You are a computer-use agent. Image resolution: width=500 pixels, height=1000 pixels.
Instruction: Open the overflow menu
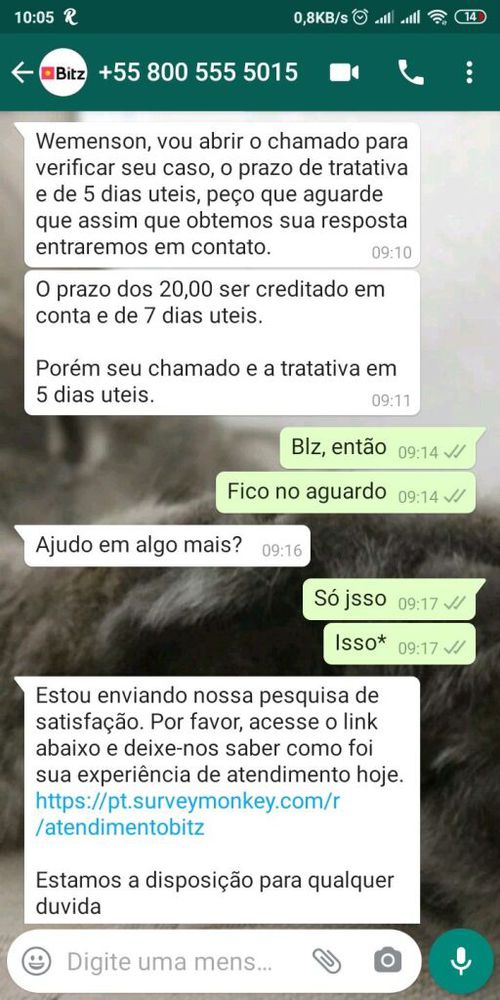(x=469, y=73)
